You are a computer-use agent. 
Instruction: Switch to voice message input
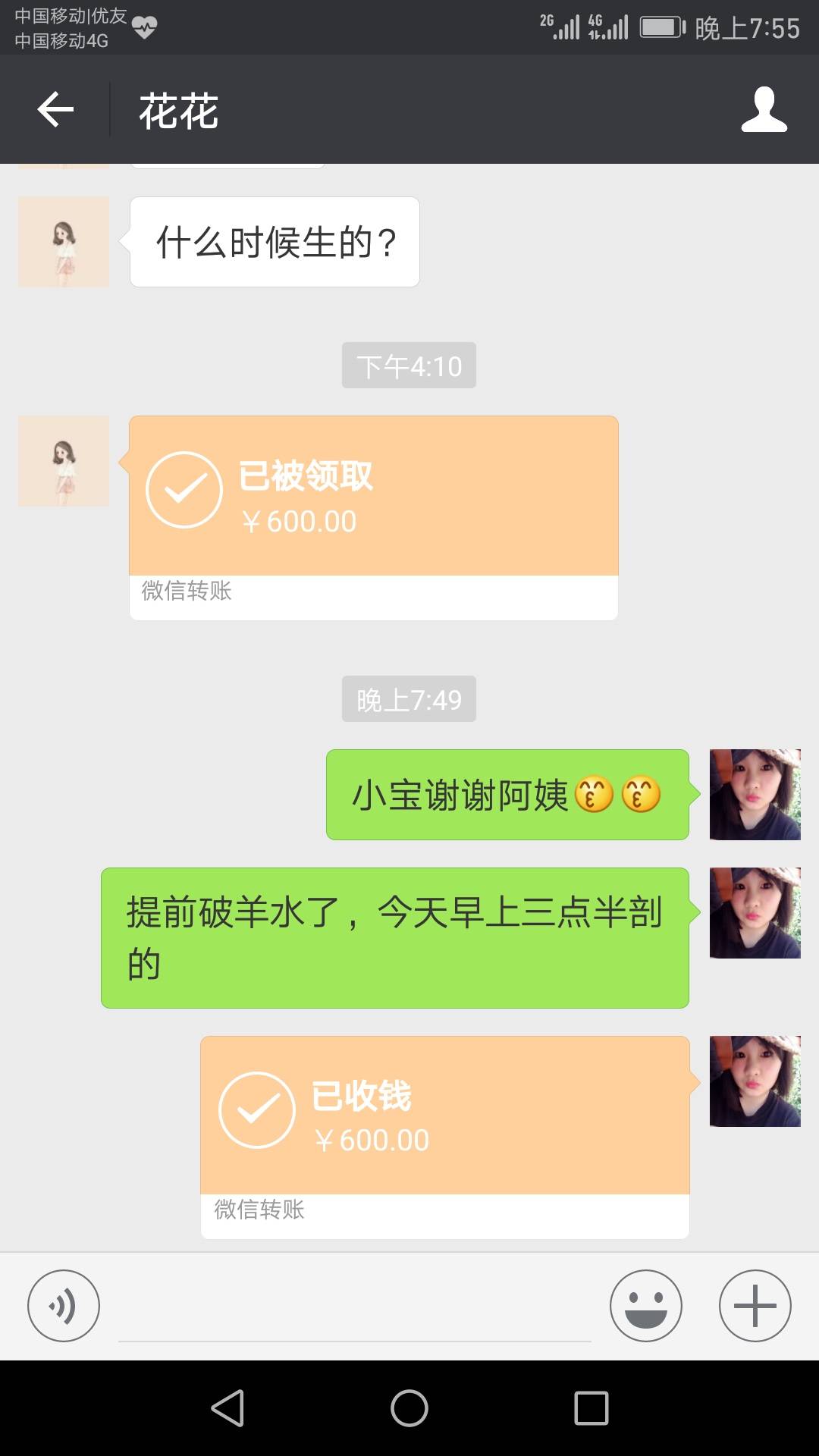(64, 1306)
